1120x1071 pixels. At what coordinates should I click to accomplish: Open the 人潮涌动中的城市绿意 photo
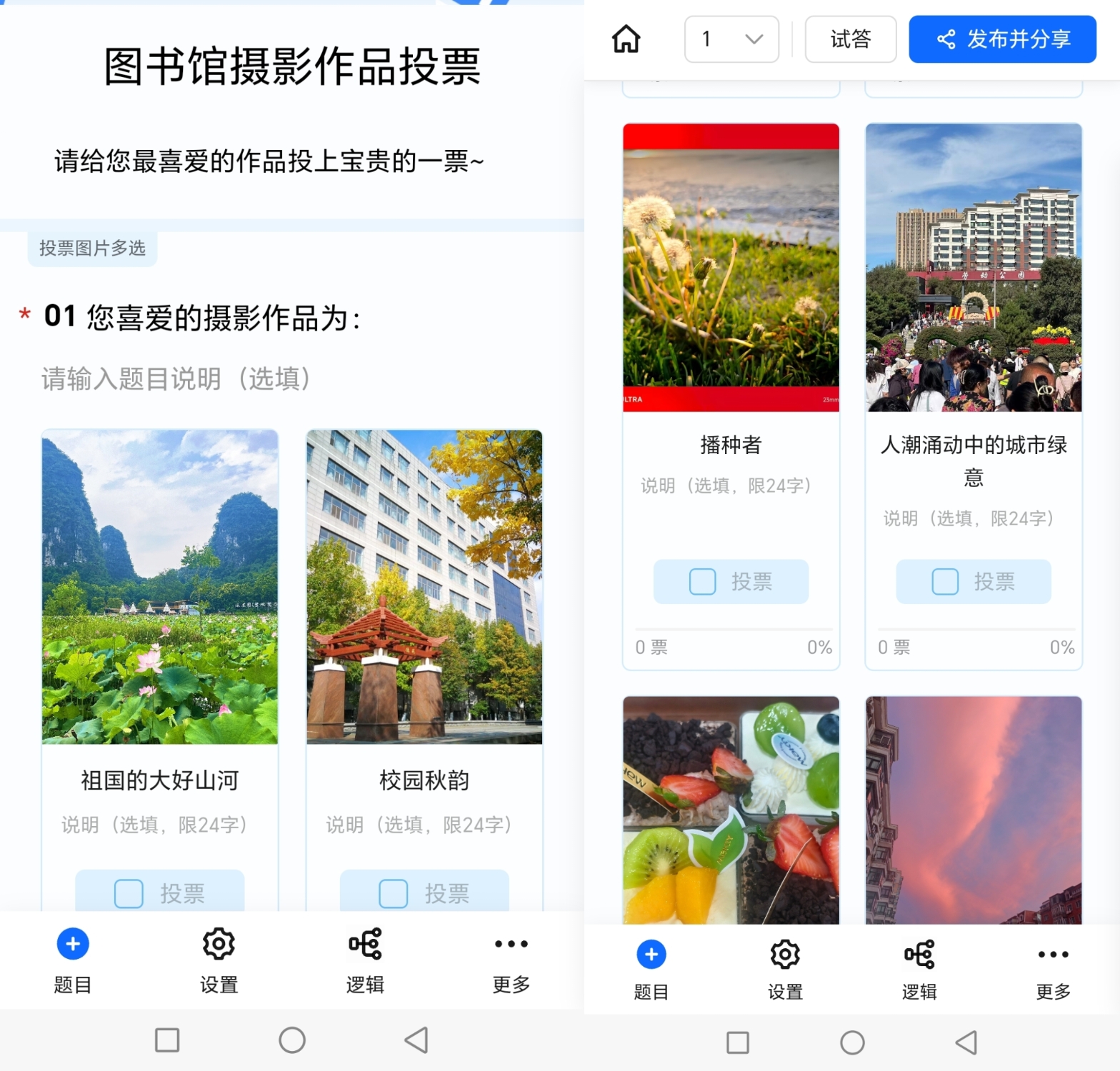[974, 268]
